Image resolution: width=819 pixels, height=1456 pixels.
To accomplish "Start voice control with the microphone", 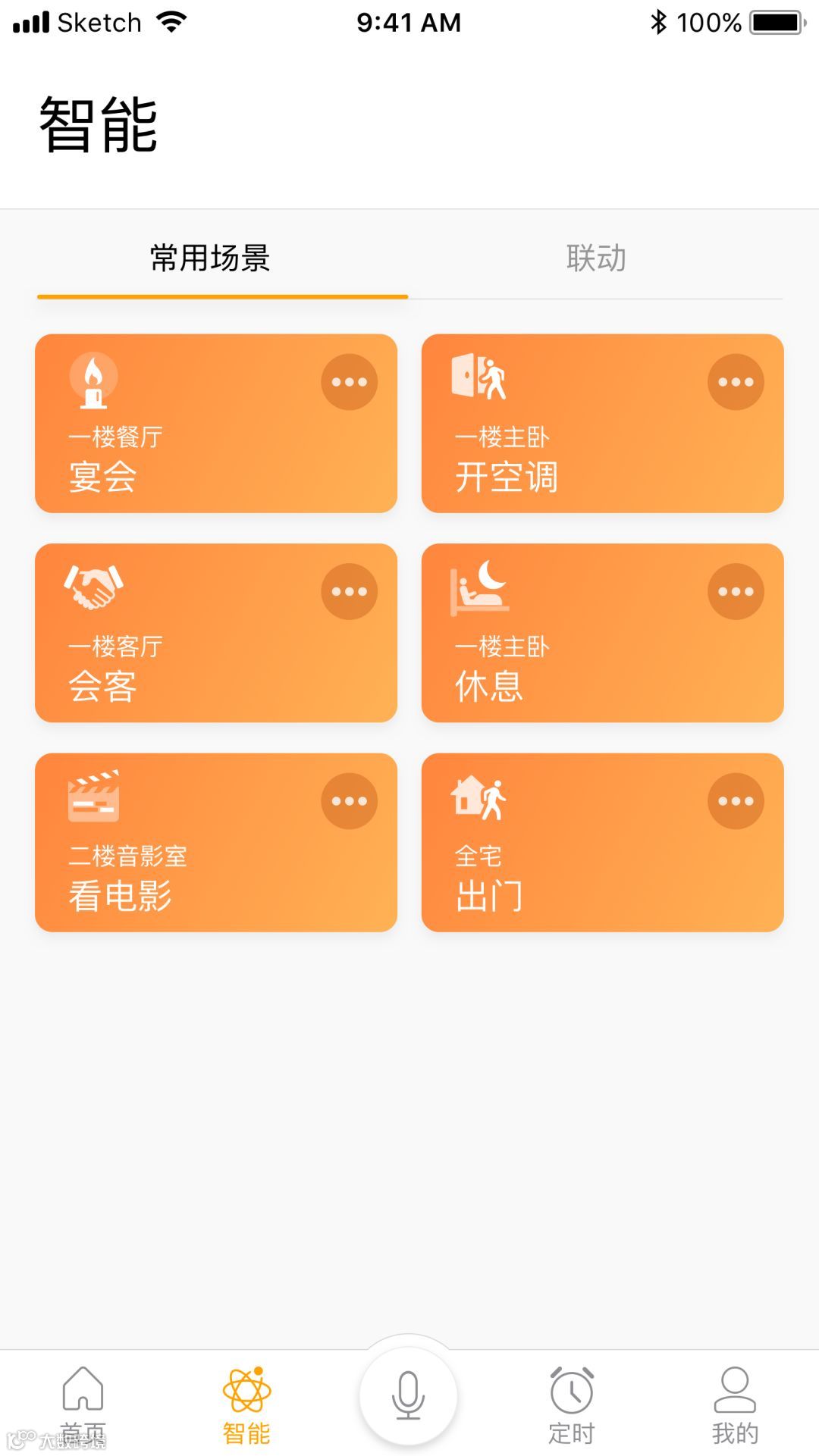I will (x=408, y=1395).
